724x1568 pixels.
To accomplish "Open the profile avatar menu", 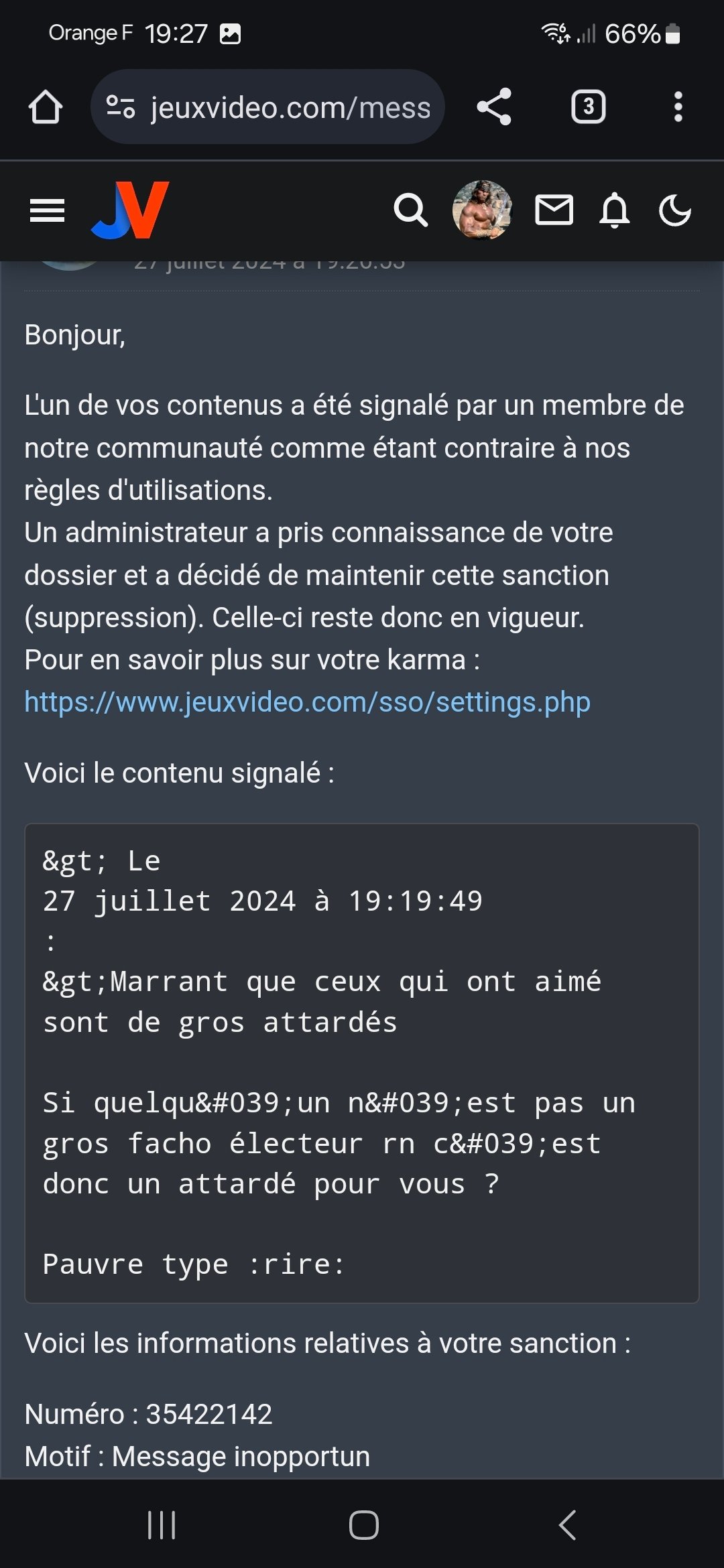I will point(483,210).
